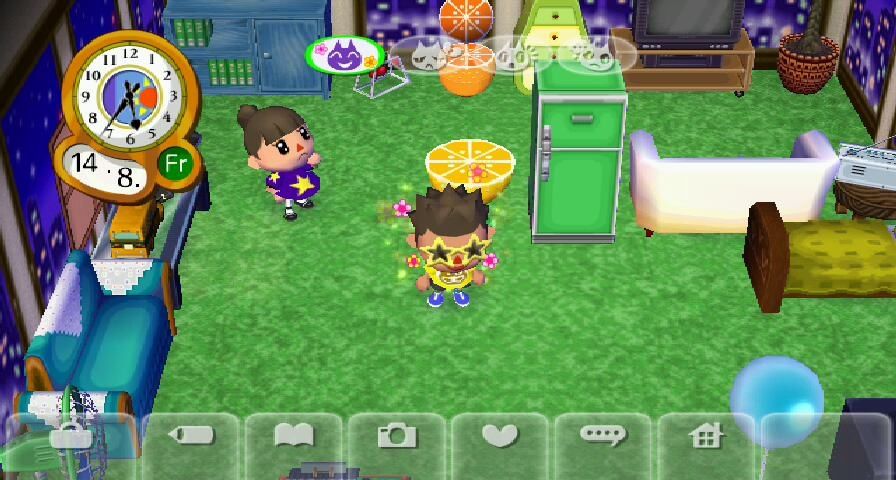Screen dimensions: 896x480
Task: Open the book icon menu
Action: tap(294, 436)
